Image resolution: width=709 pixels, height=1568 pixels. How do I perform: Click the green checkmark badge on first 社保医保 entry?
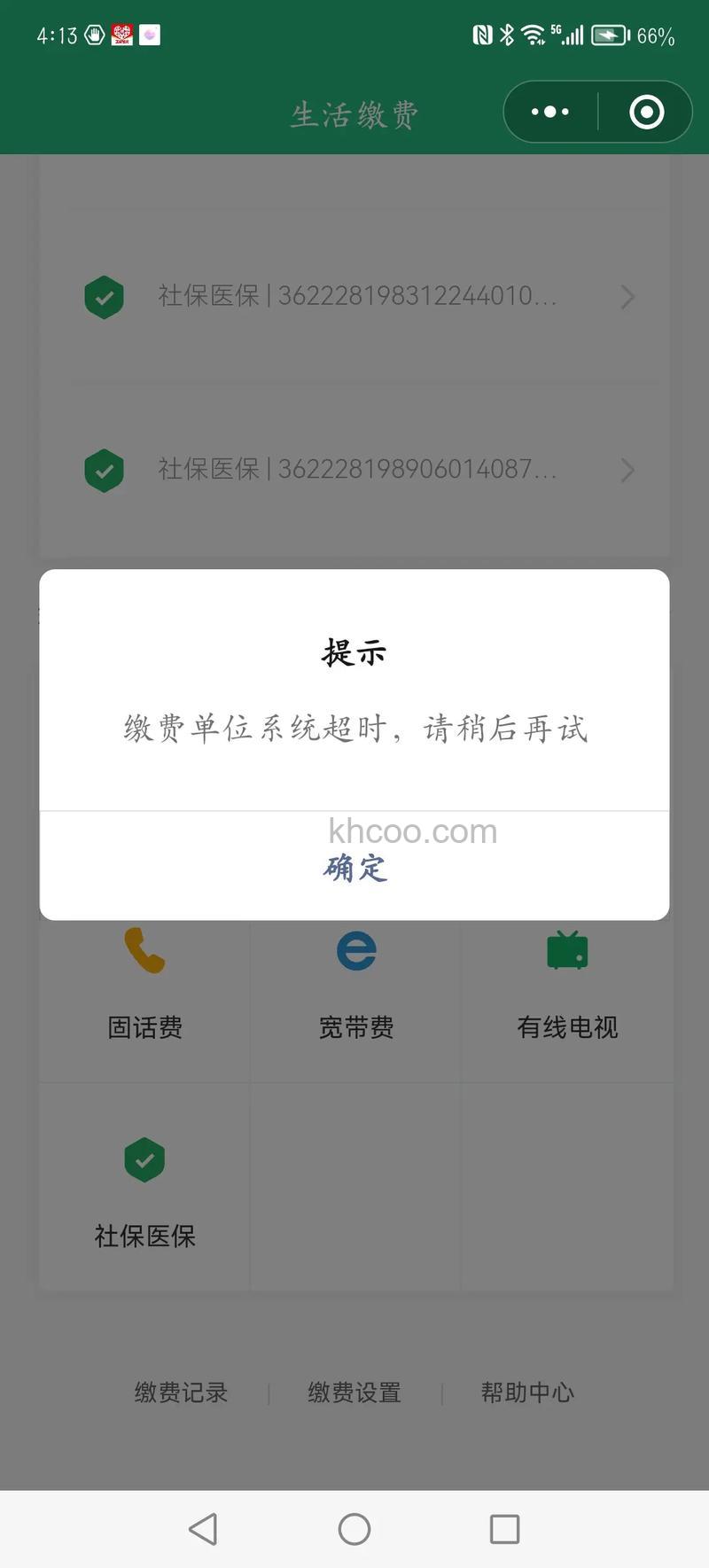[104, 297]
